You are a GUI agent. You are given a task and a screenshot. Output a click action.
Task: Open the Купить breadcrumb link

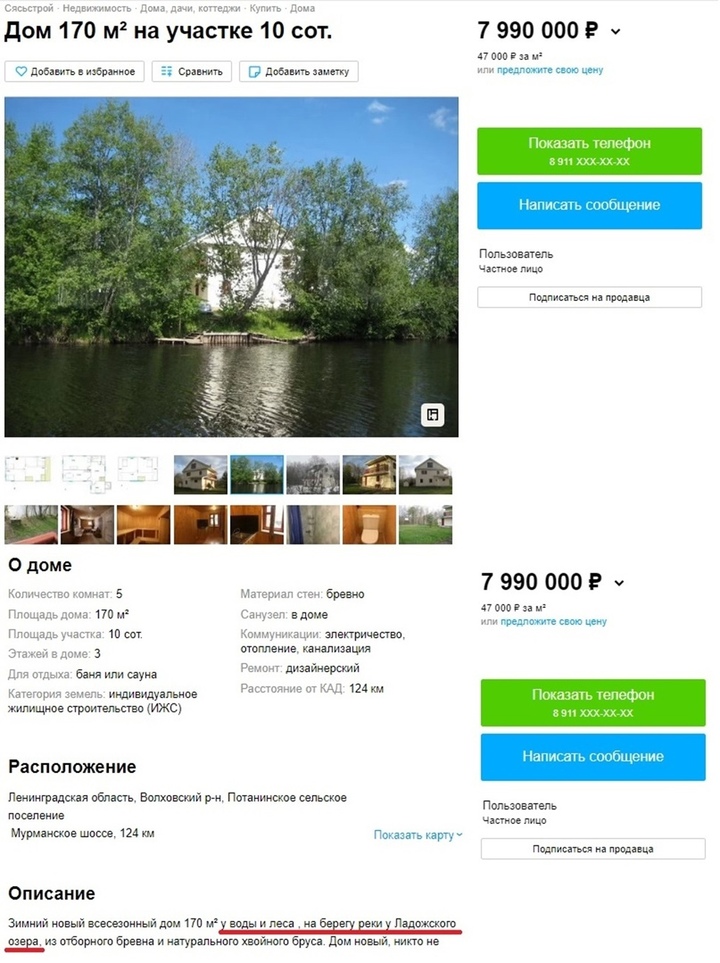265,8
